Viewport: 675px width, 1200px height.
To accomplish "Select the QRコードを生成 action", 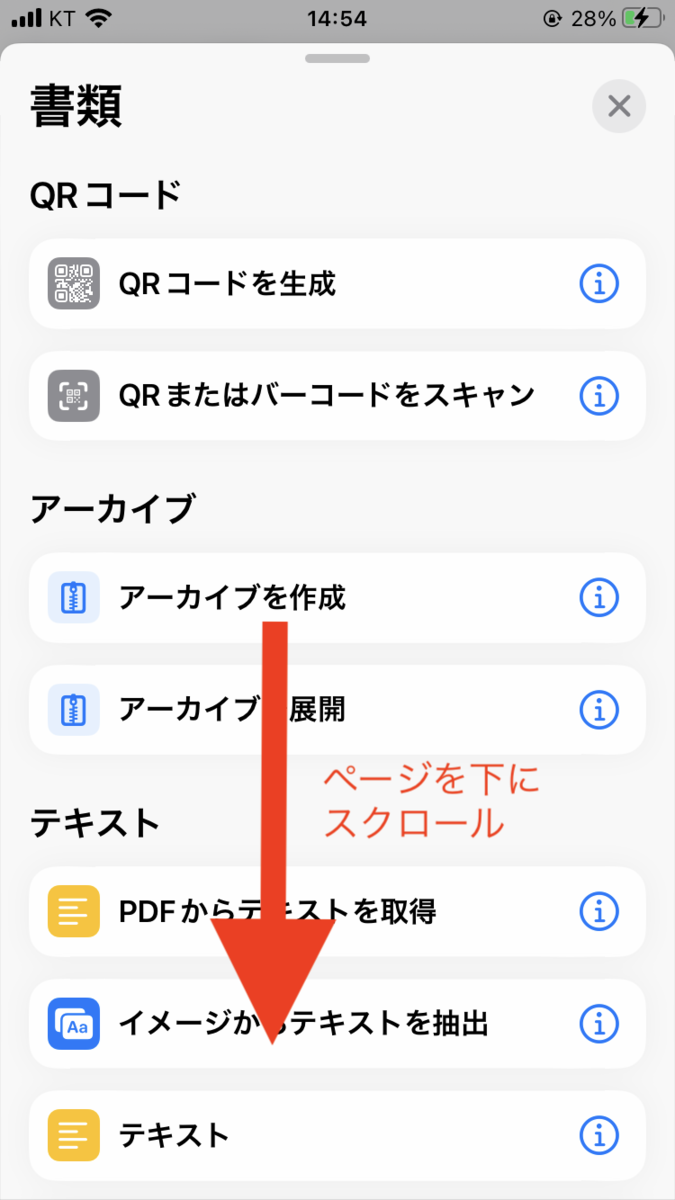I will pos(228,285).
